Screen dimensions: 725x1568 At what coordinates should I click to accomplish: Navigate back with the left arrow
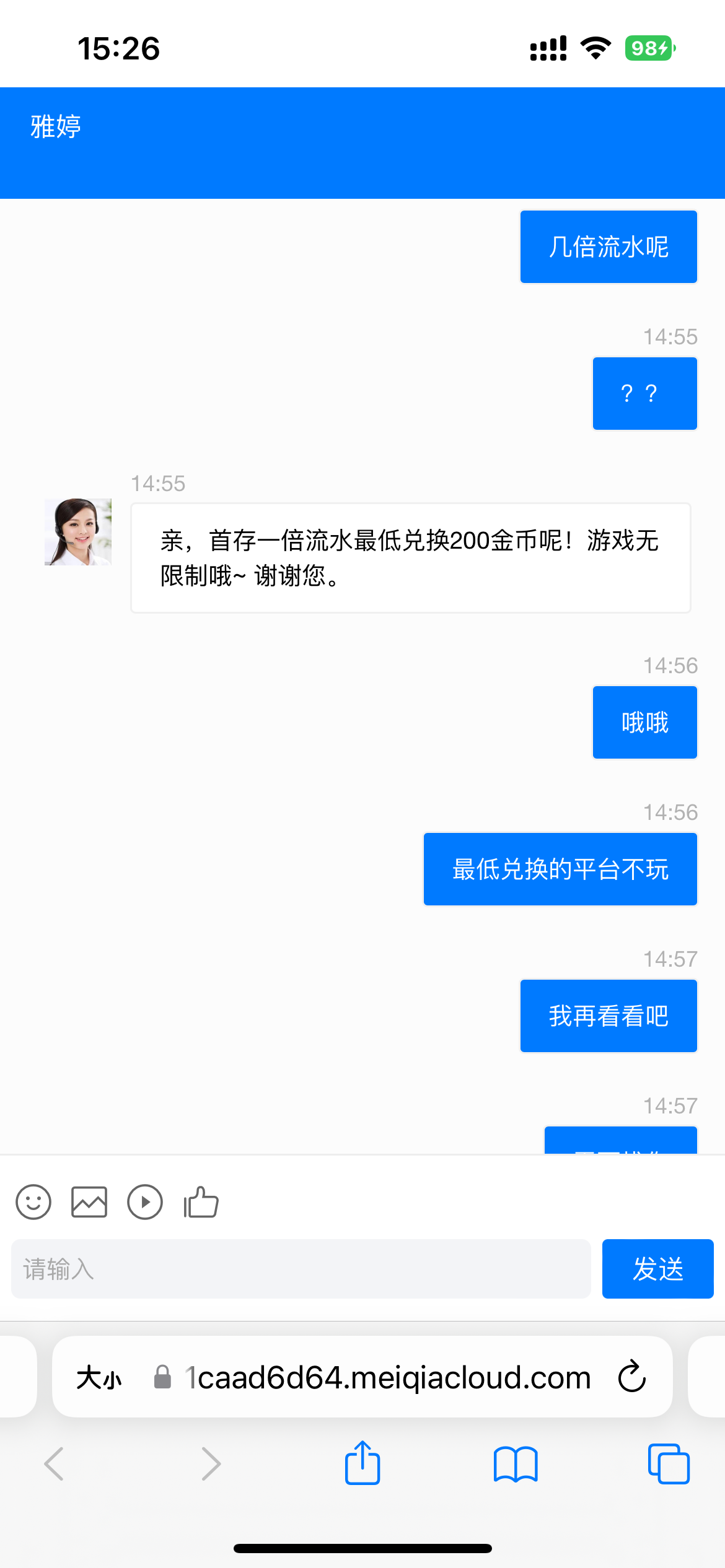pyautogui.click(x=54, y=1463)
